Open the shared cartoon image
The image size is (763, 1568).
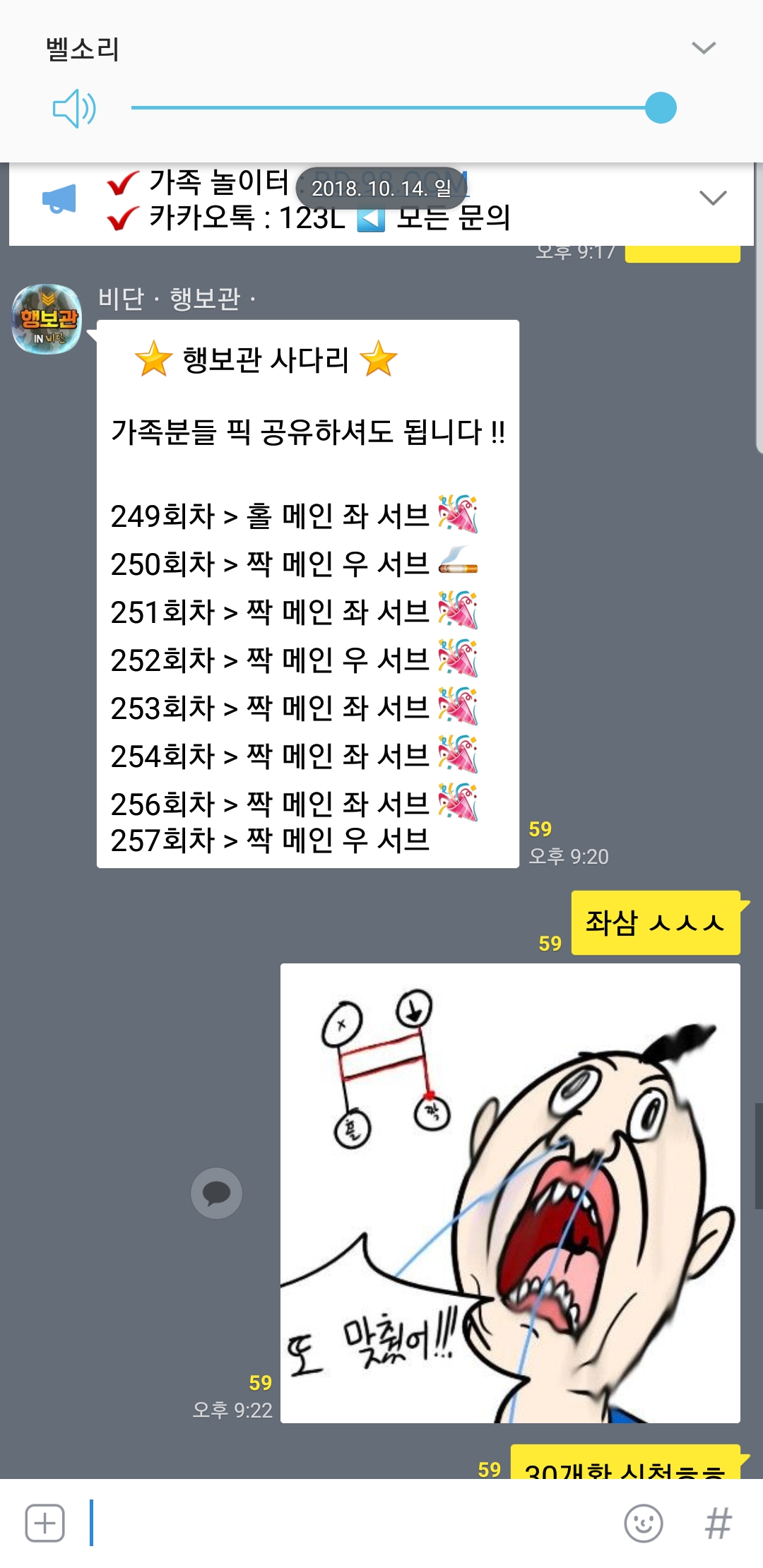pyautogui.click(x=510, y=1193)
